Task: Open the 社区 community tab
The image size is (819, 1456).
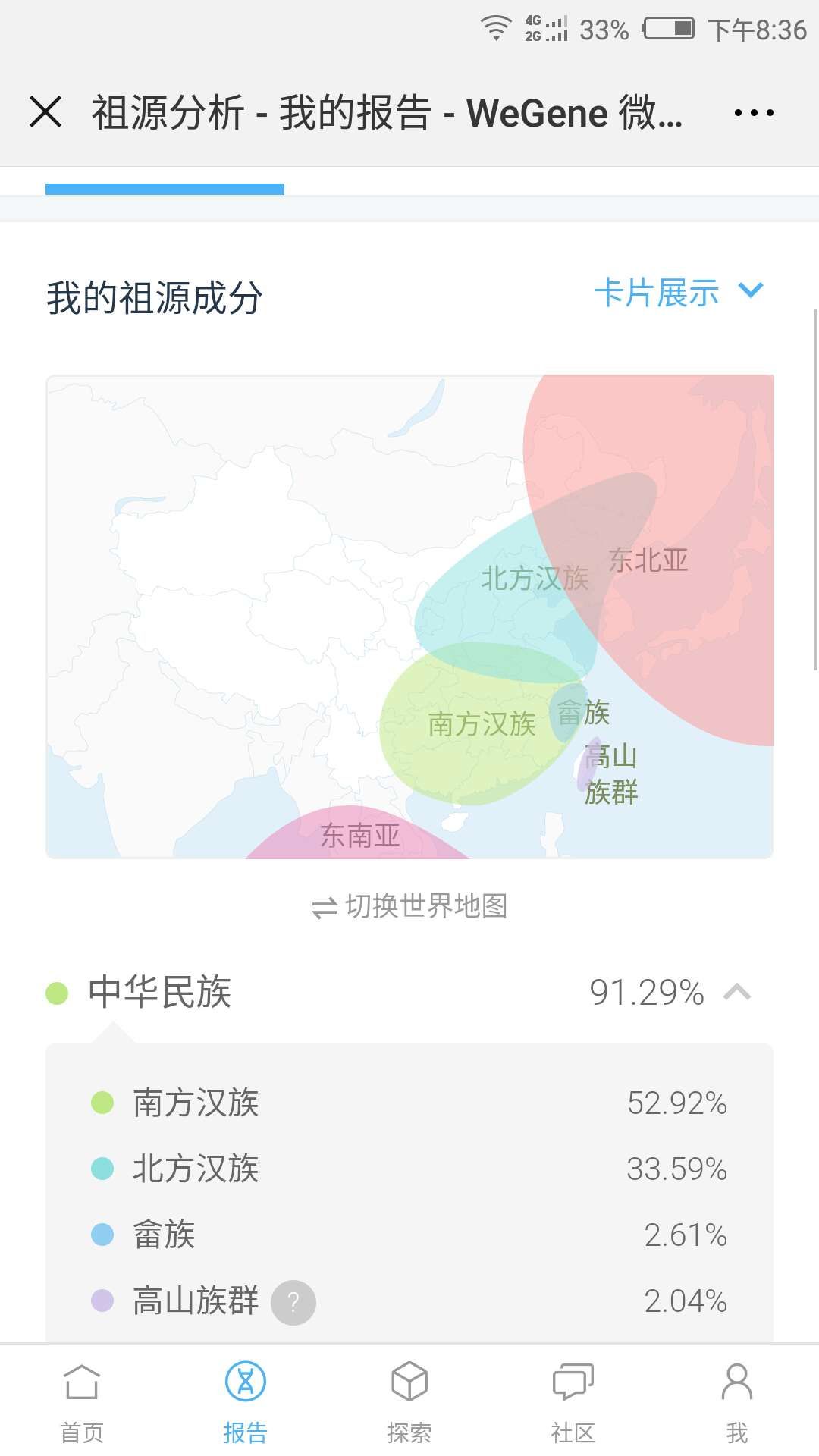Action: (x=573, y=1401)
